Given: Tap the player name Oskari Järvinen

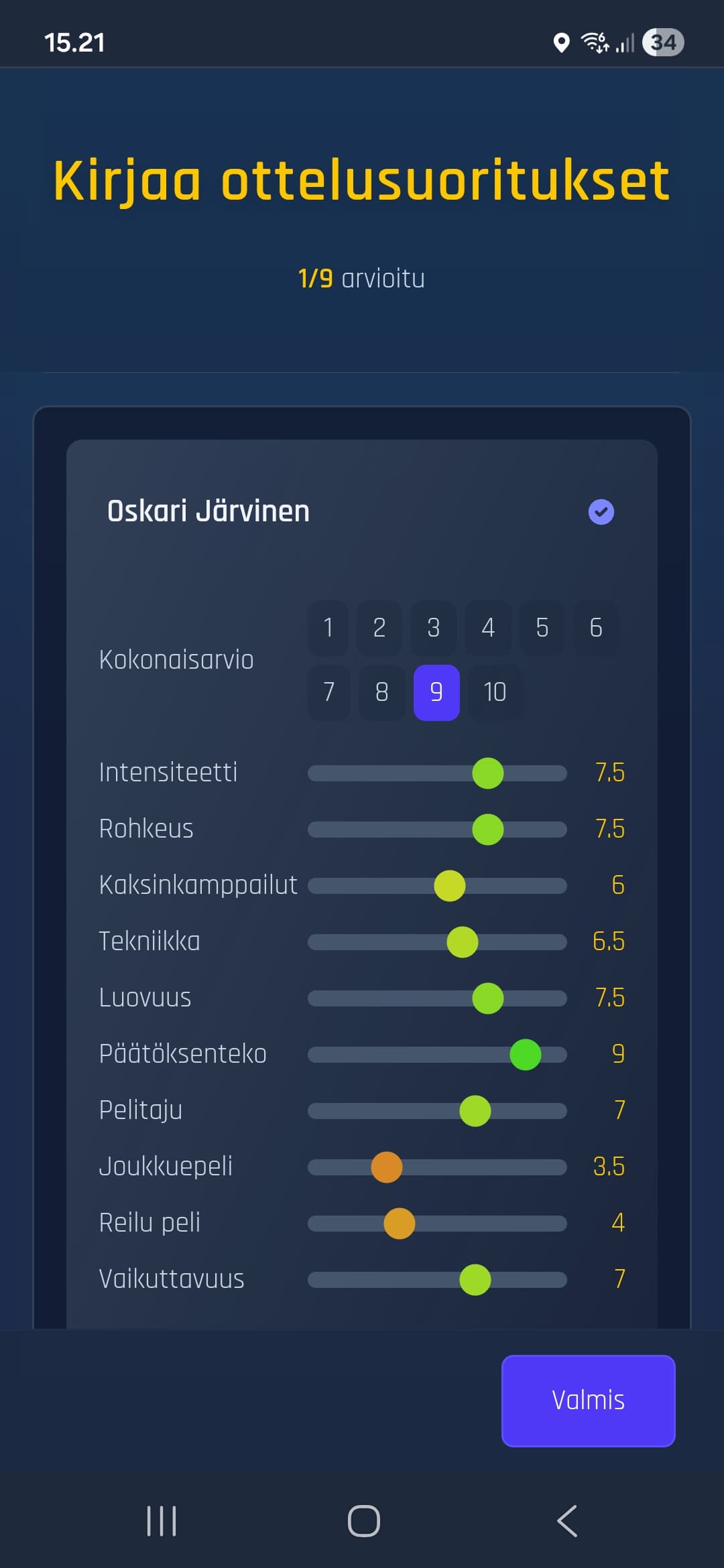Looking at the screenshot, I should (x=207, y=511).
